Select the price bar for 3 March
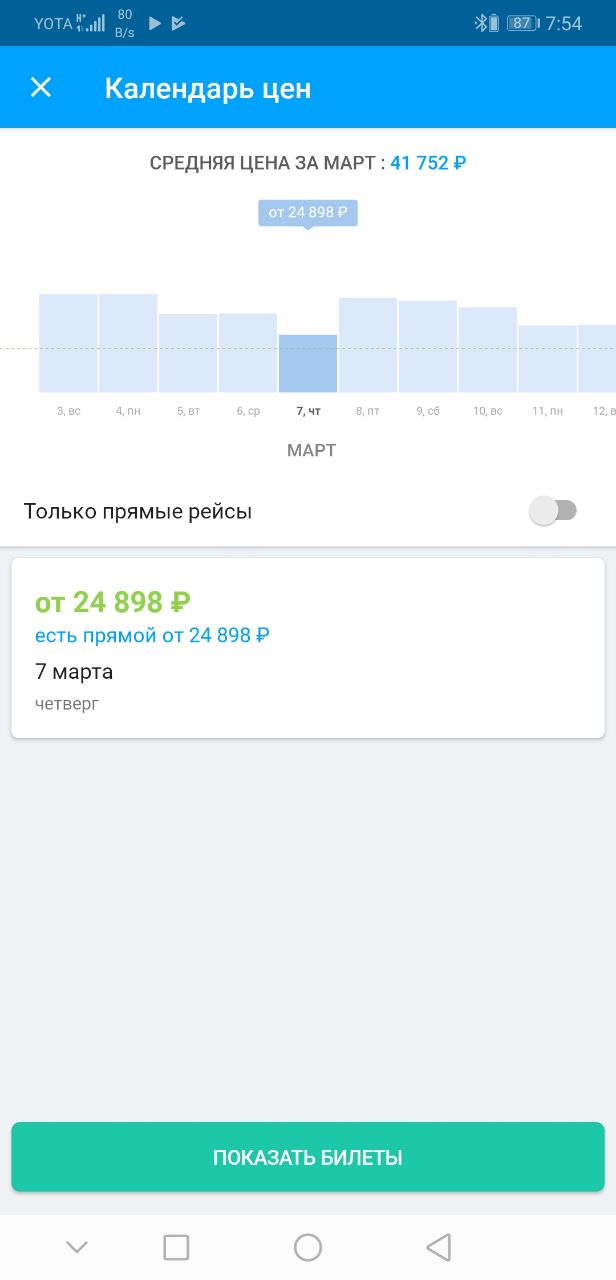 (68, 343)
